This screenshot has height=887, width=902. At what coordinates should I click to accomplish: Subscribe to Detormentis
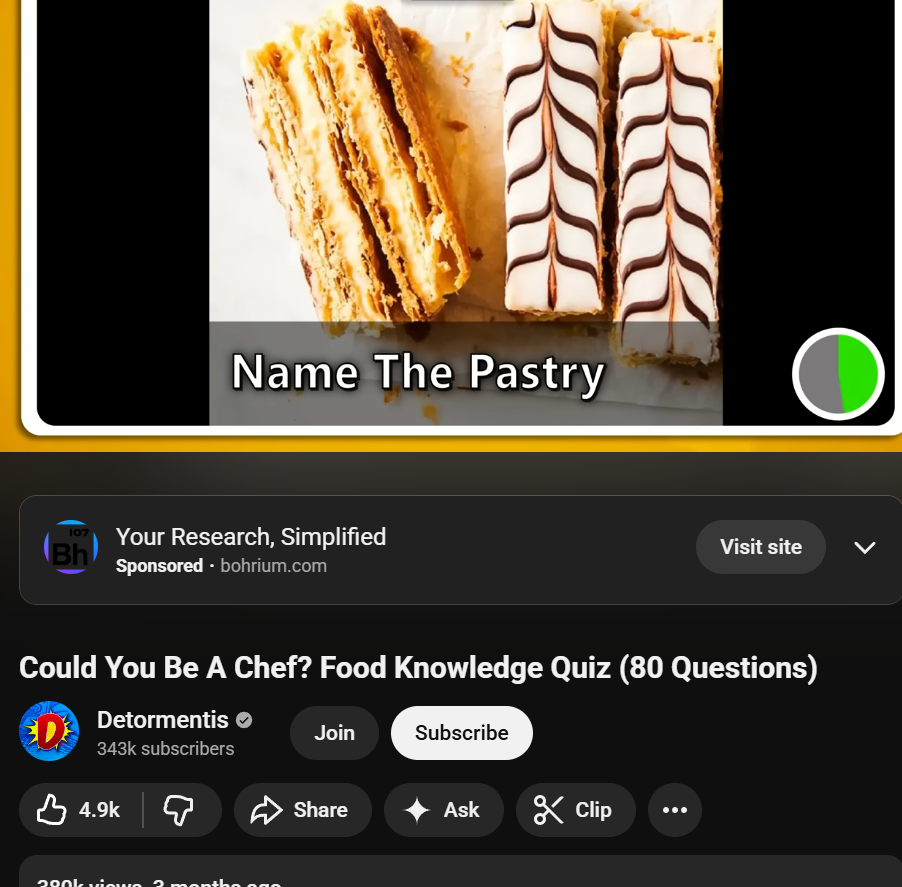(x=461, y=733)
